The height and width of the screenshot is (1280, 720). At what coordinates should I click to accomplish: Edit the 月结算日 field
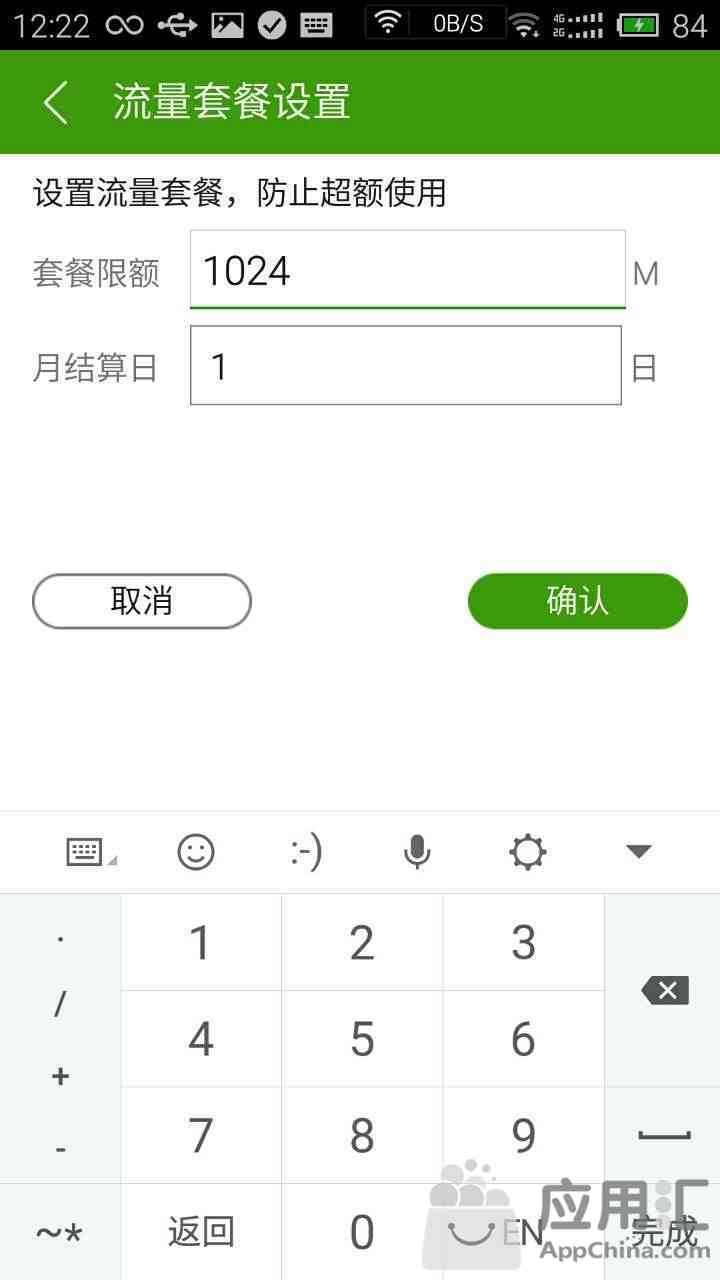click(x=406, y=366)
